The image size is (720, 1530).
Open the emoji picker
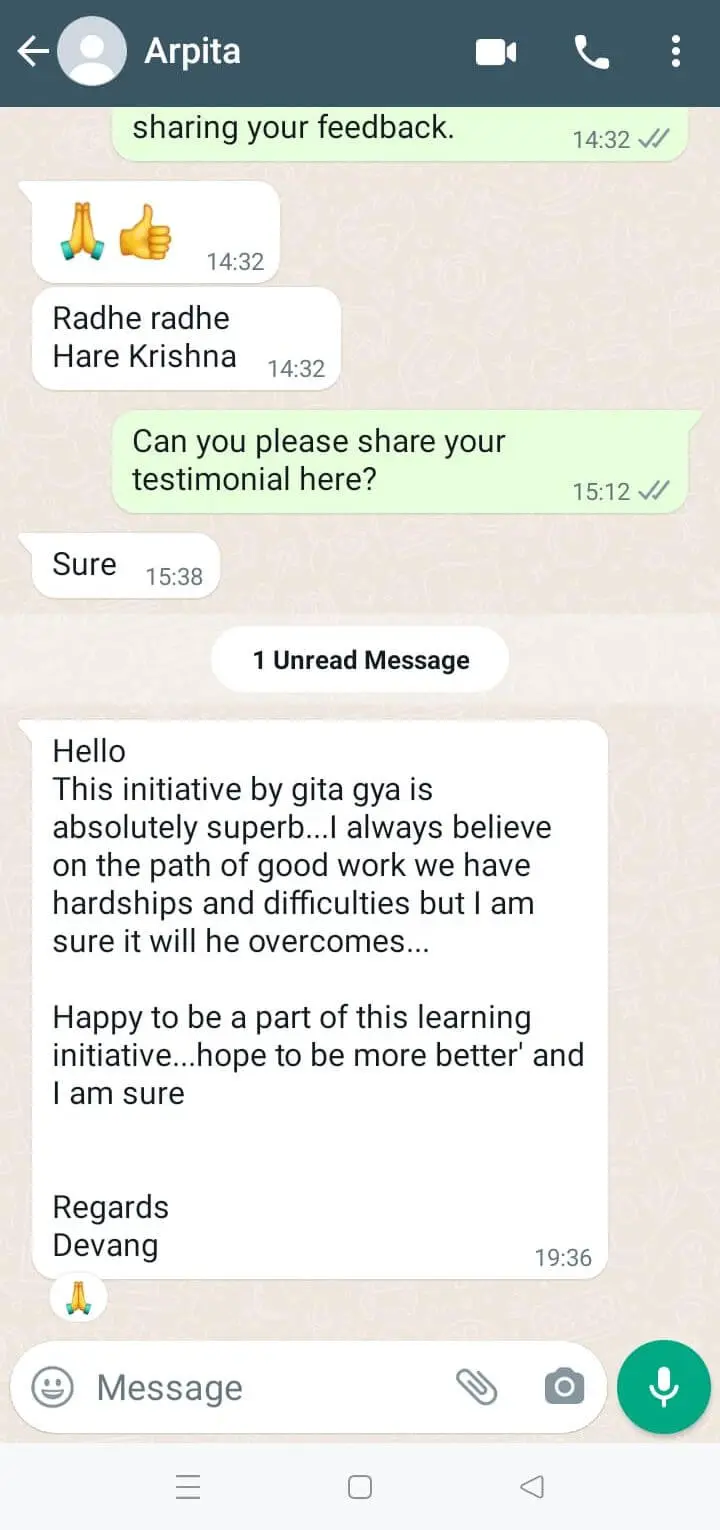click(52, 1387)
